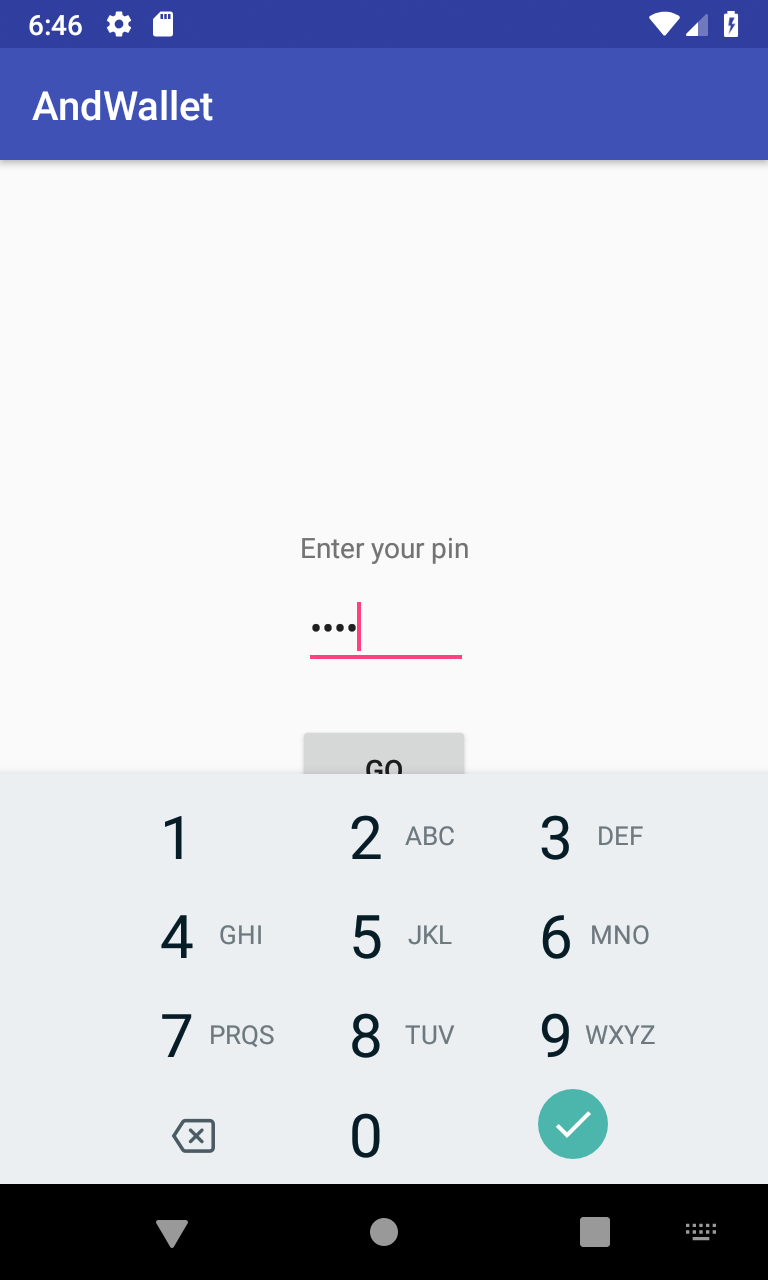The width and height of the screenshot is (768, 1280).
Task: Tap the home circle in the navigation bar
Action: (383, 1232)
